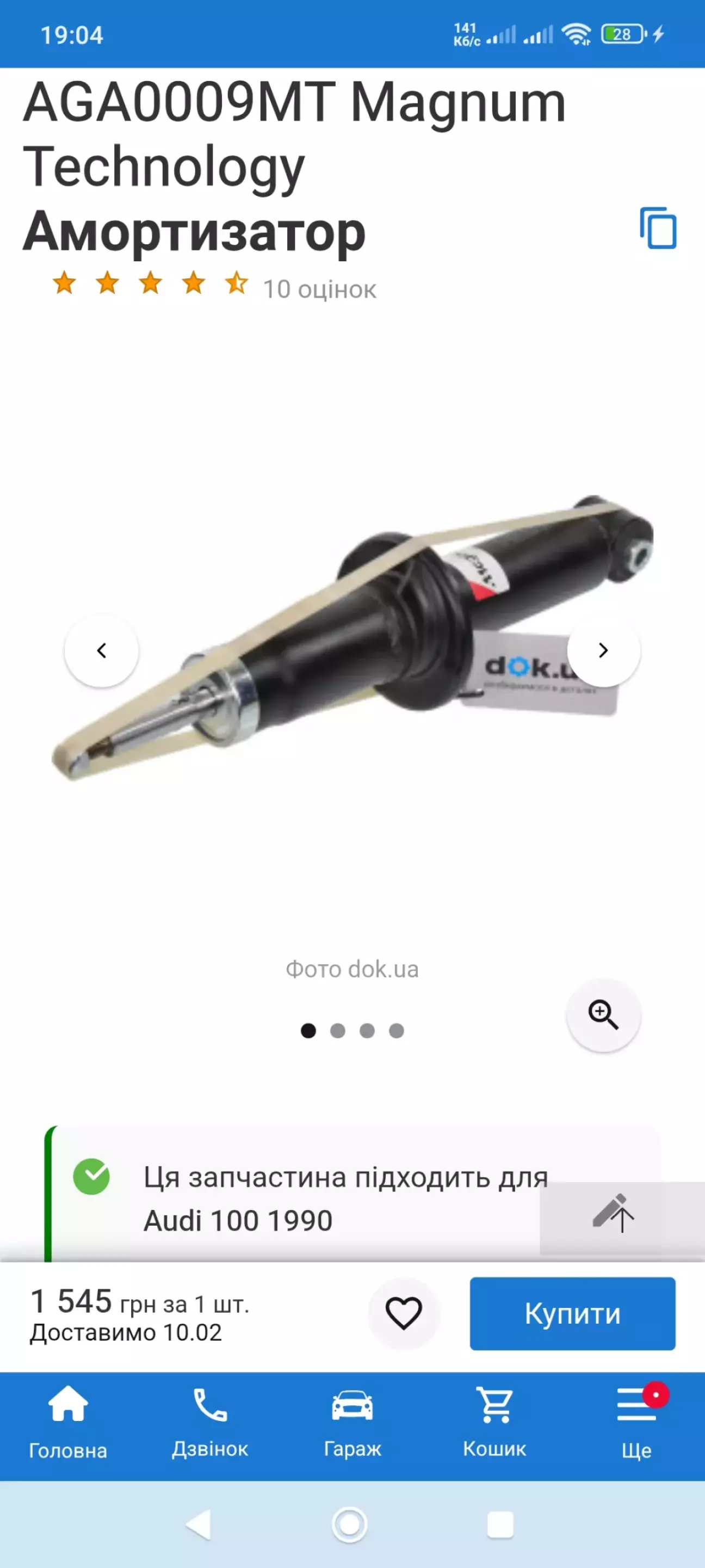Show the next product photo
The width and height of the screenshot is (705, 1568).
coord(603,650)
